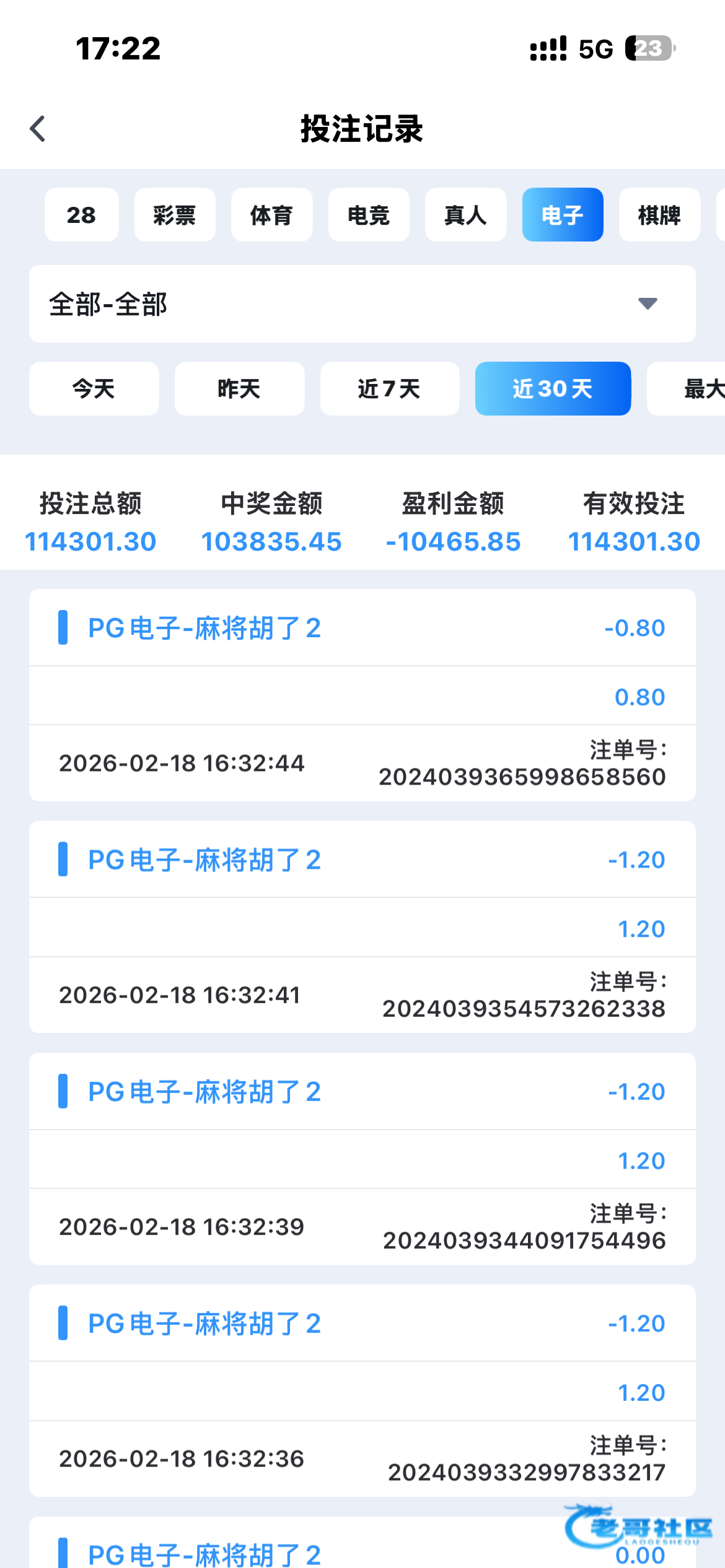Filter records by 昨天
This screenshot has width=725, height=1568.
tap(239, 389)
